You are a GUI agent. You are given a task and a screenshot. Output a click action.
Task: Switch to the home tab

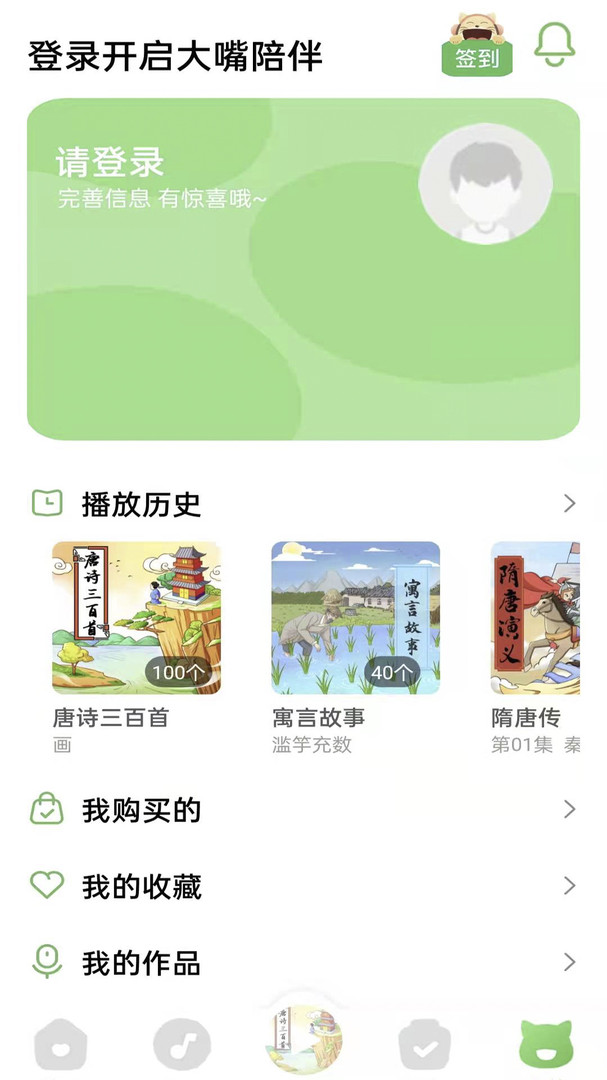pos(61,1046)
